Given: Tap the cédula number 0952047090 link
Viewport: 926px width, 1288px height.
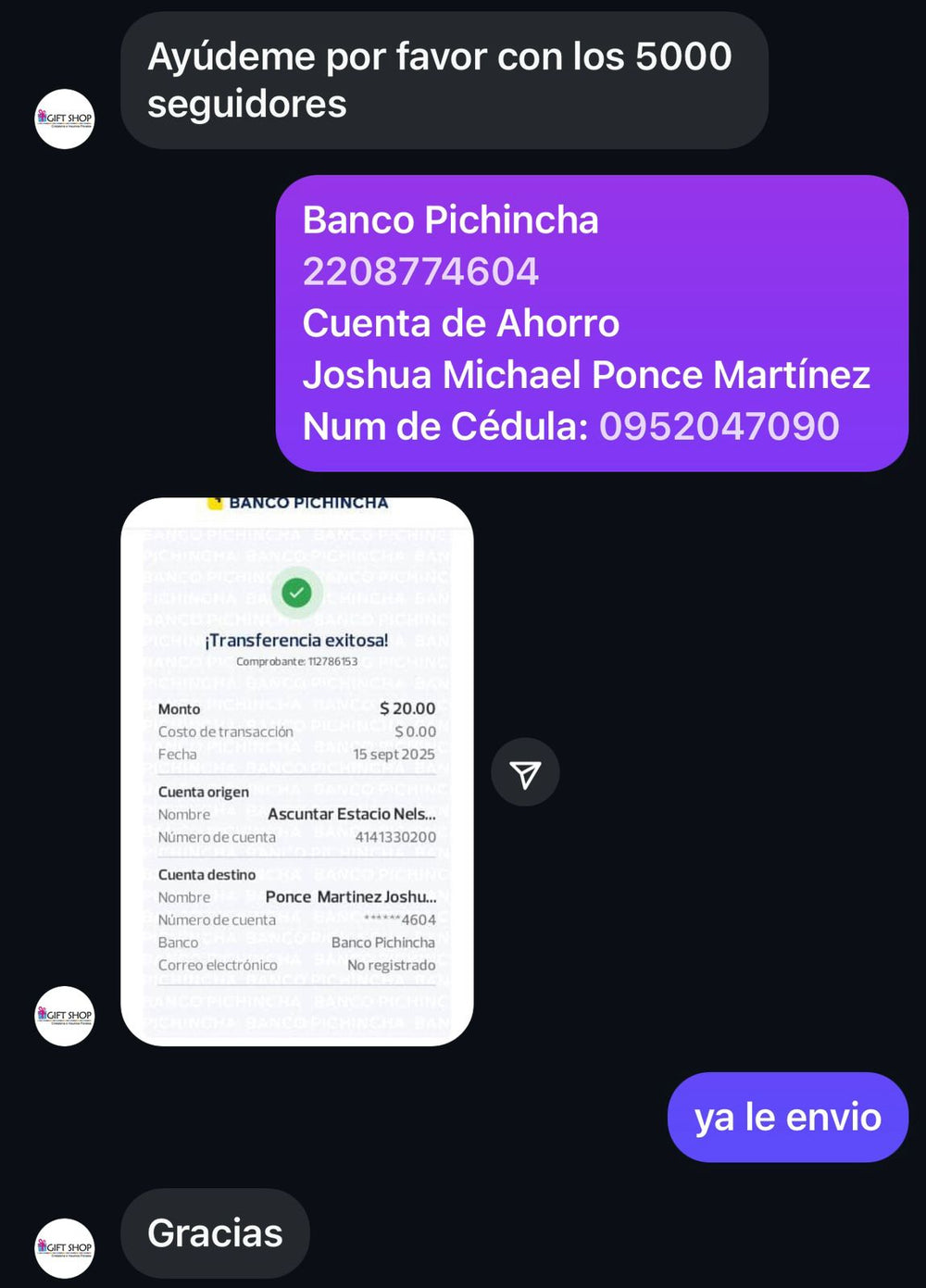Looking at the screenshot, I should (x=719, y=426).
